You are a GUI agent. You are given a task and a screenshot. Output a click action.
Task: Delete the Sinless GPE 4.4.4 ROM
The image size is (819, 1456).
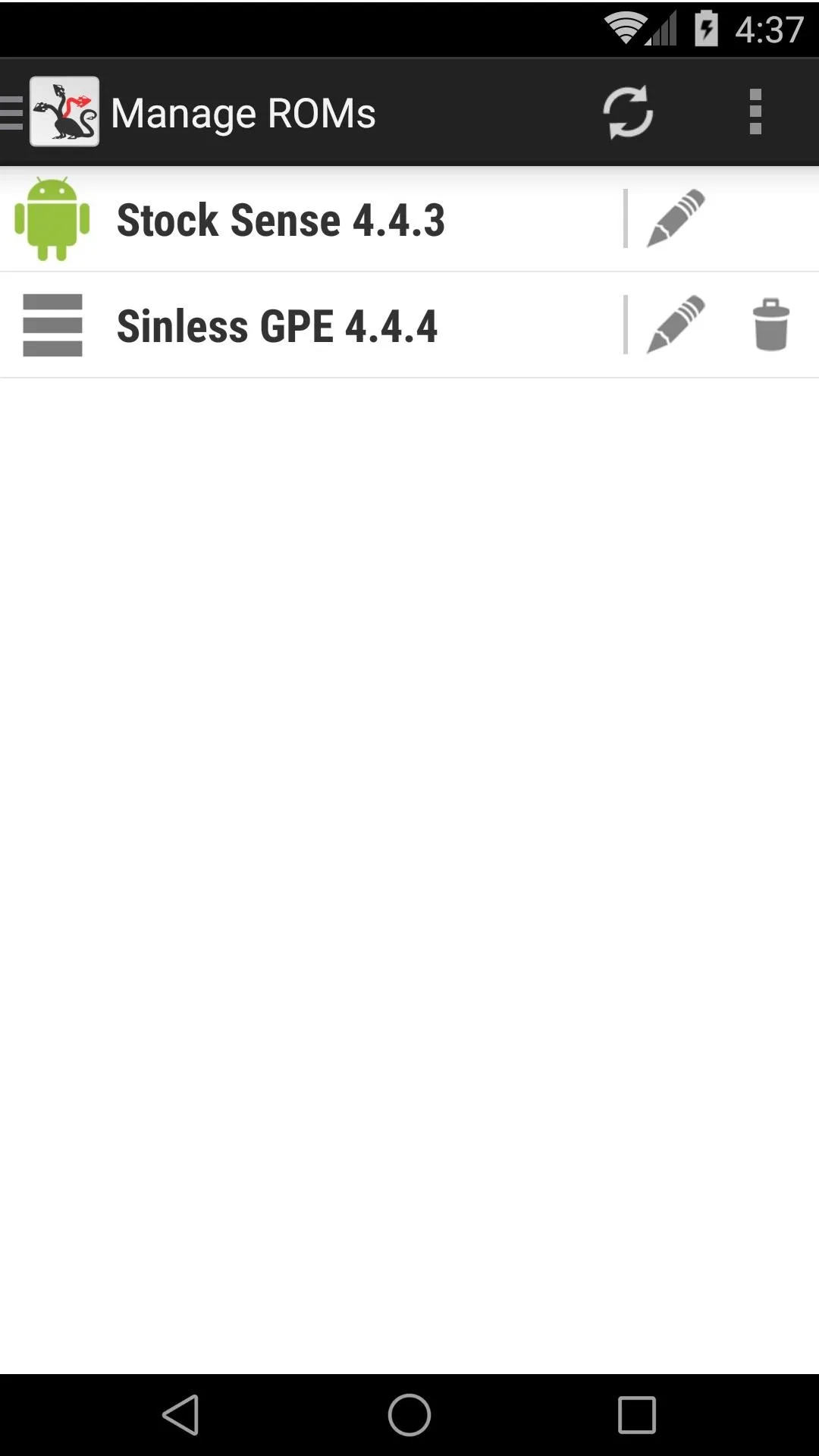[771, 325]
